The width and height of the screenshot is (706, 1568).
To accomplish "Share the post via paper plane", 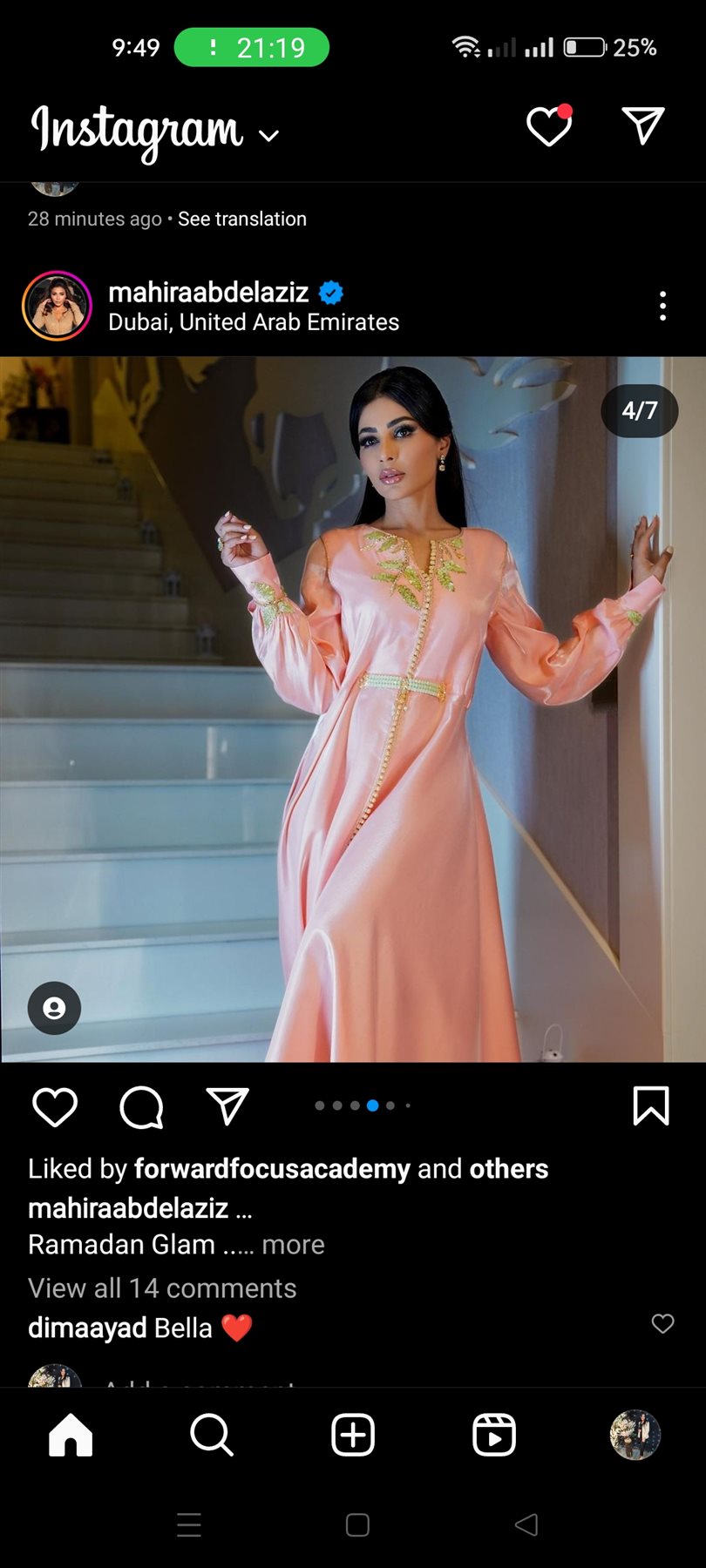I will pos(227,1106).
